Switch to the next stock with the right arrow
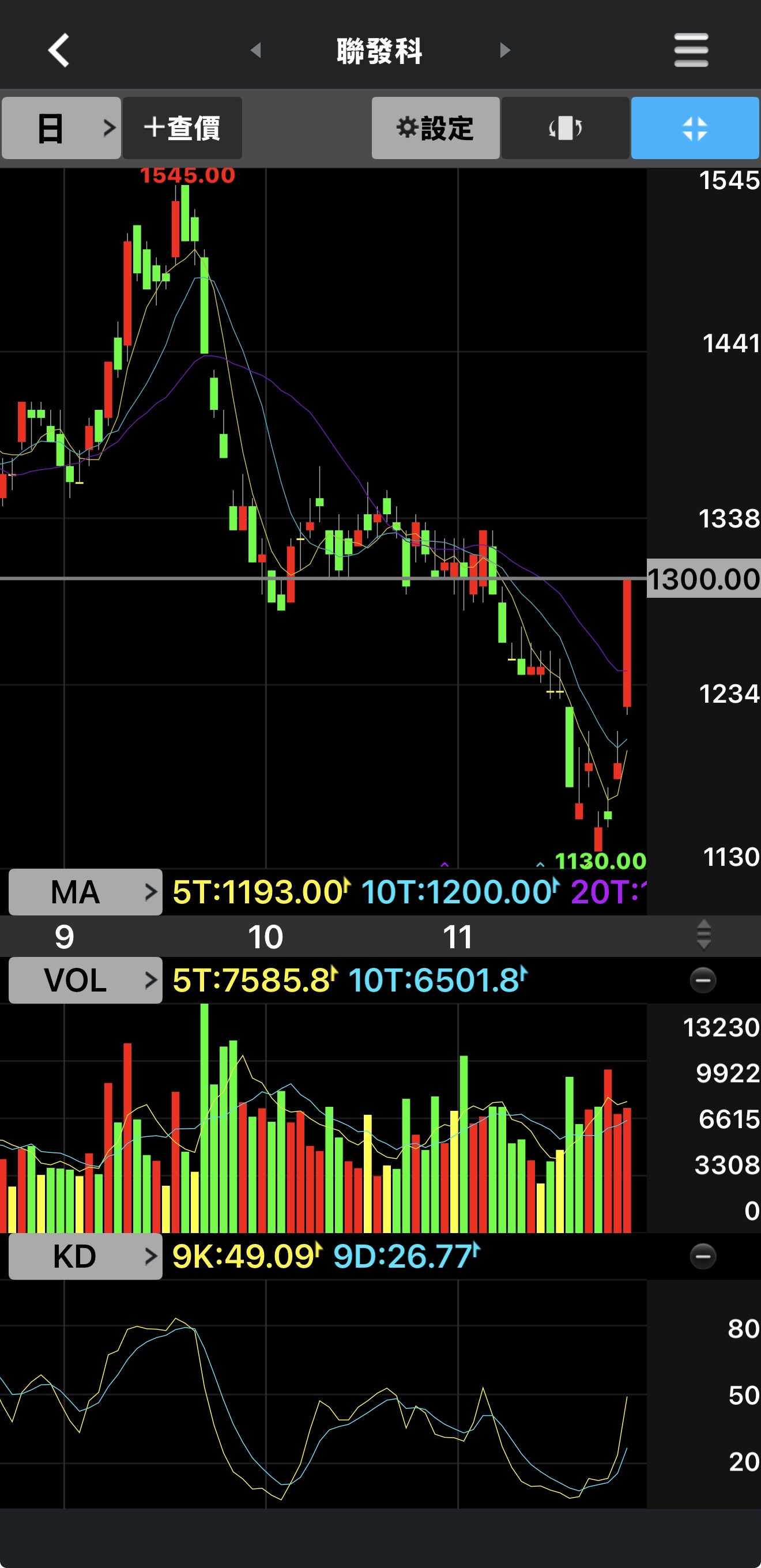This screenshot has width=761, height=1568. pos(504,50)
